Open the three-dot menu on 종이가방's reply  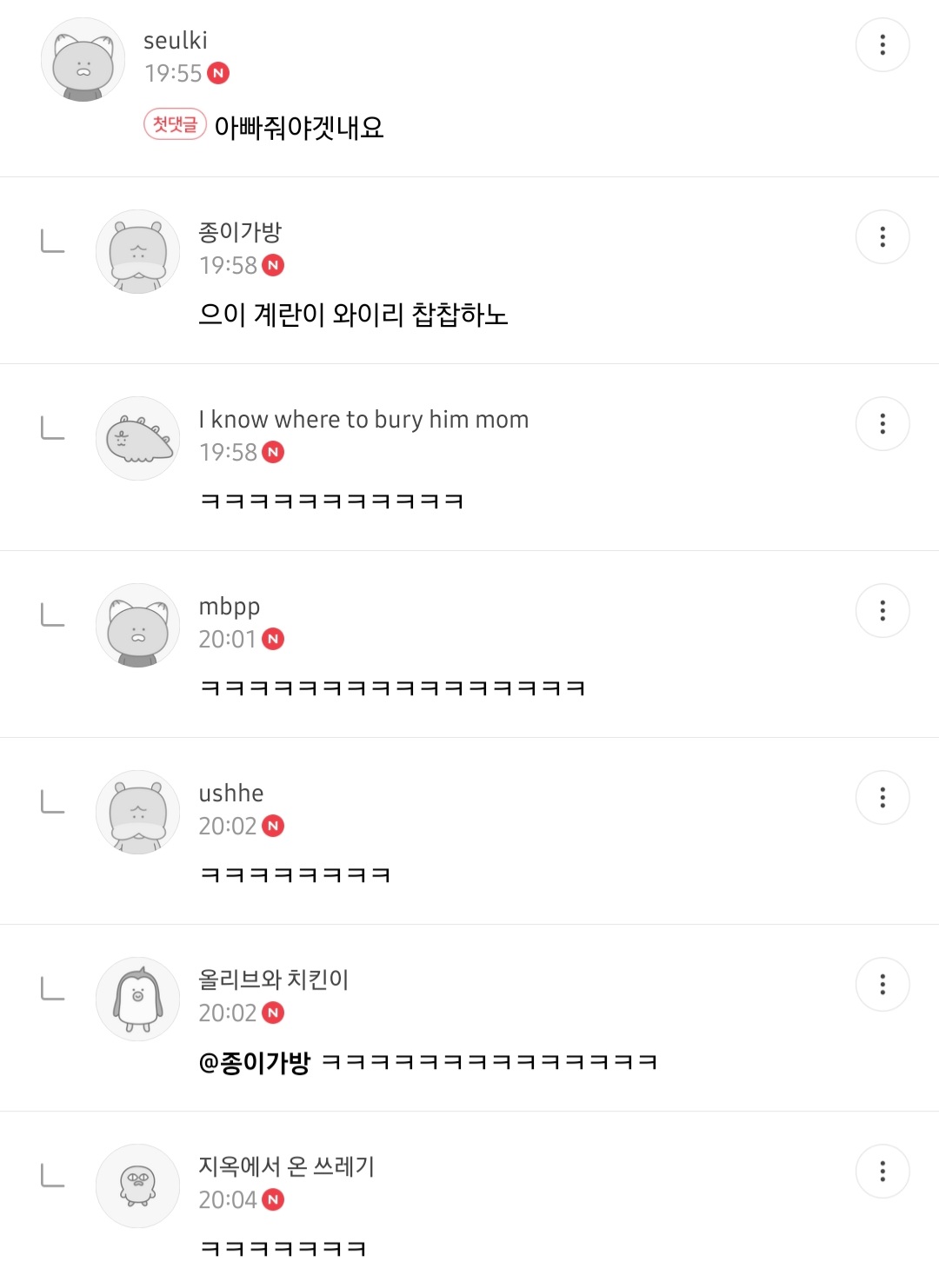point(883,236)
